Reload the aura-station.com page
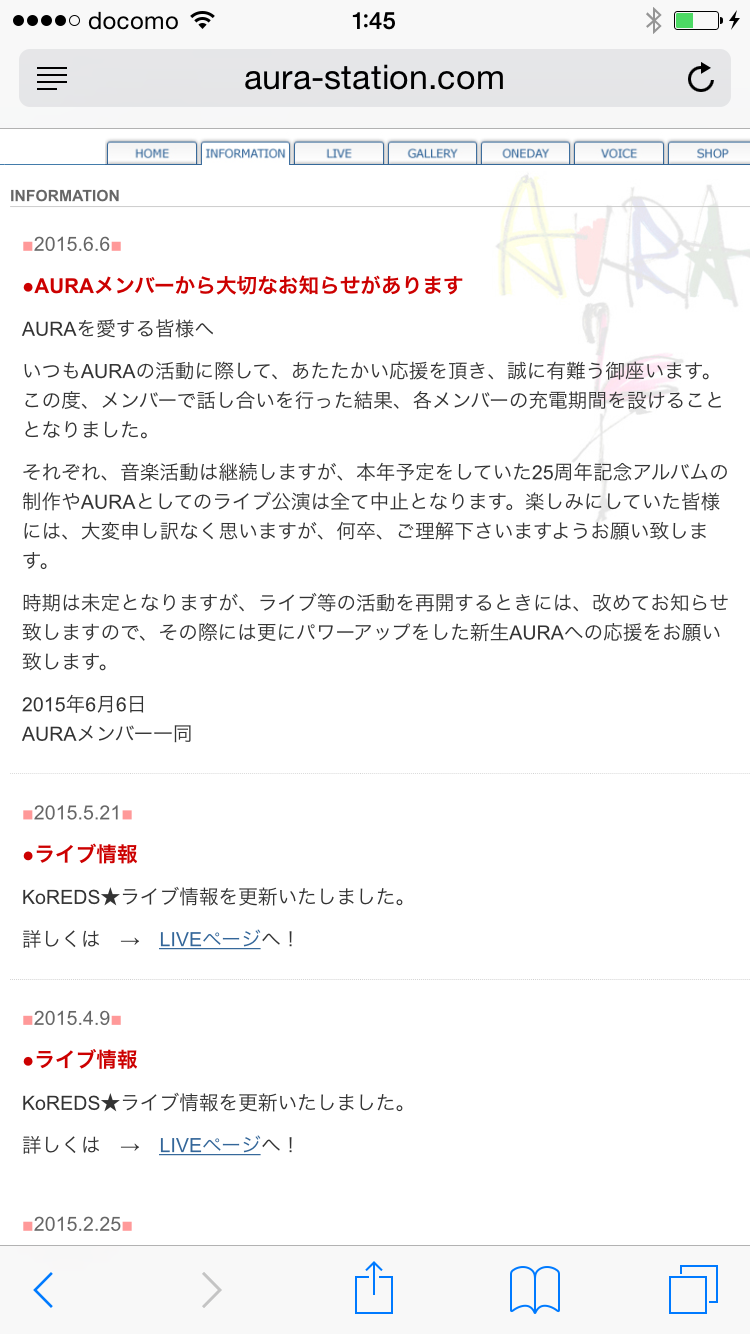This screenshot has height=1334, width=750. pos(701,78)
